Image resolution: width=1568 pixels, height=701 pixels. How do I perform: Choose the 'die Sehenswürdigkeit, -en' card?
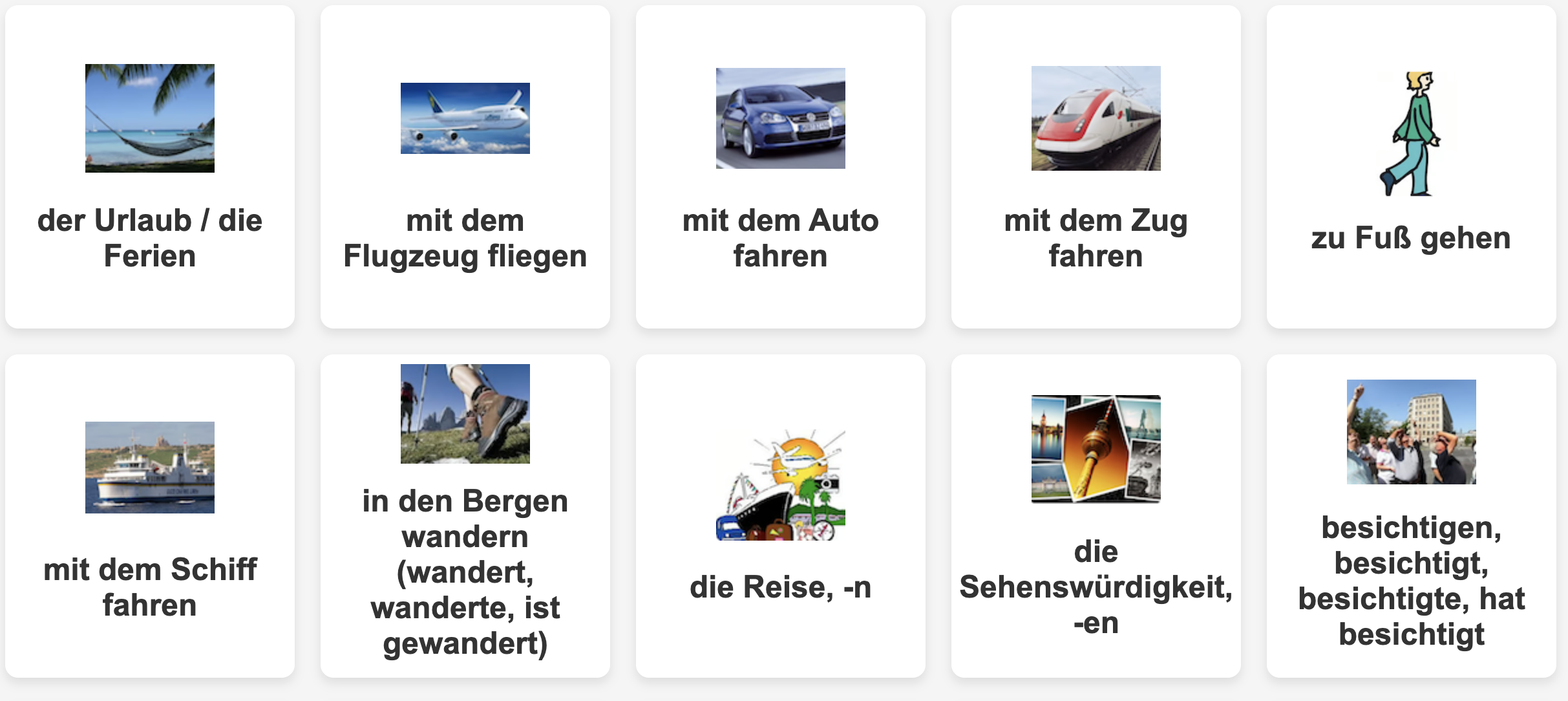pyautogui.click(x=1096, y=516)
